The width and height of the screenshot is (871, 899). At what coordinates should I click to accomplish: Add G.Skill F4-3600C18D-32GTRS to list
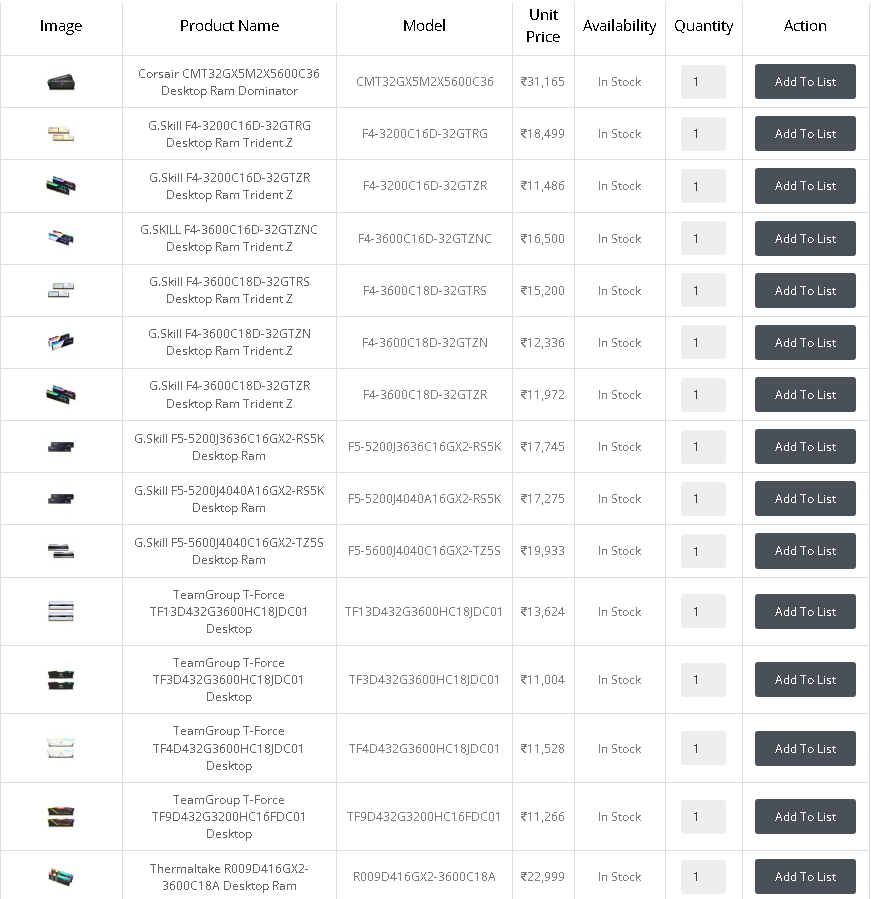(x=805, y=291)
